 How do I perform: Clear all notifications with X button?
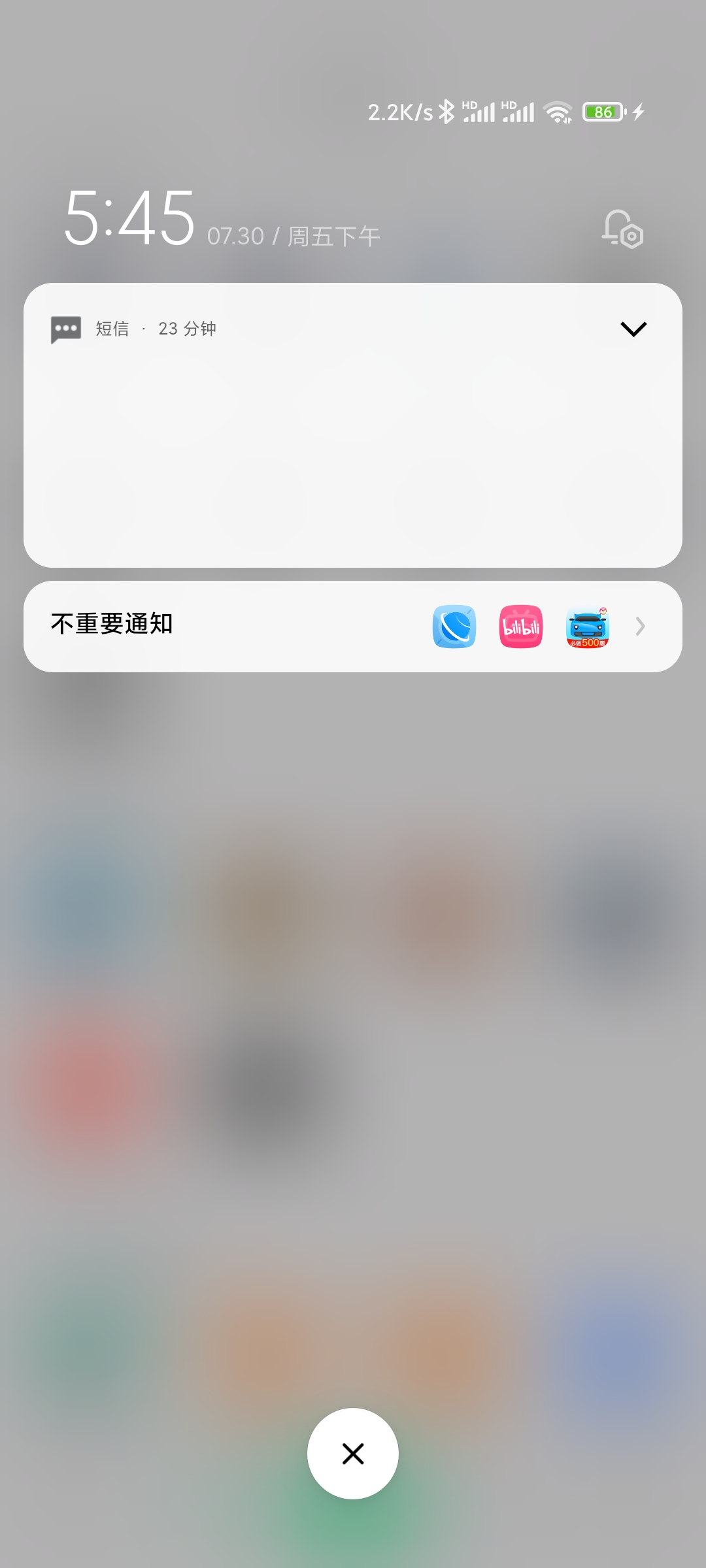pos(353,1454)
